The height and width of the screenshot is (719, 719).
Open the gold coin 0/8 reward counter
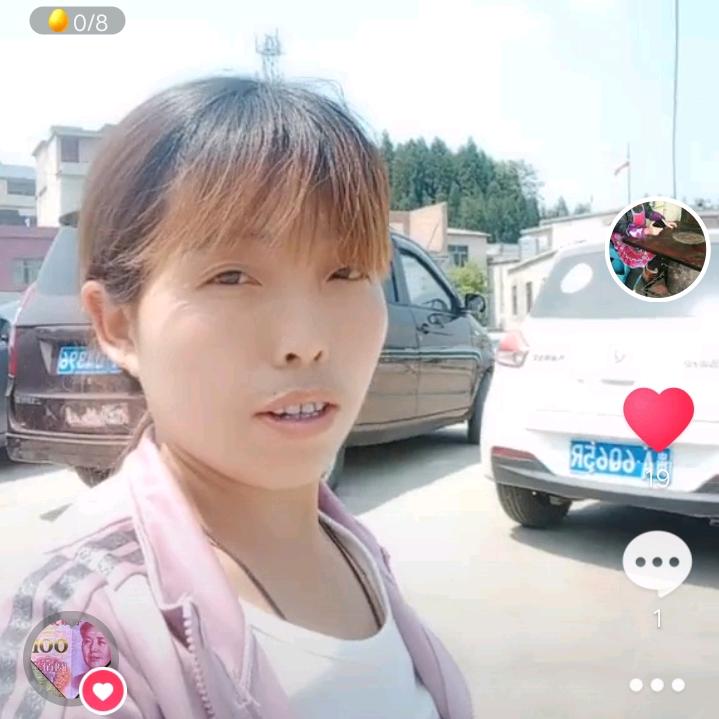pos(78,21)
